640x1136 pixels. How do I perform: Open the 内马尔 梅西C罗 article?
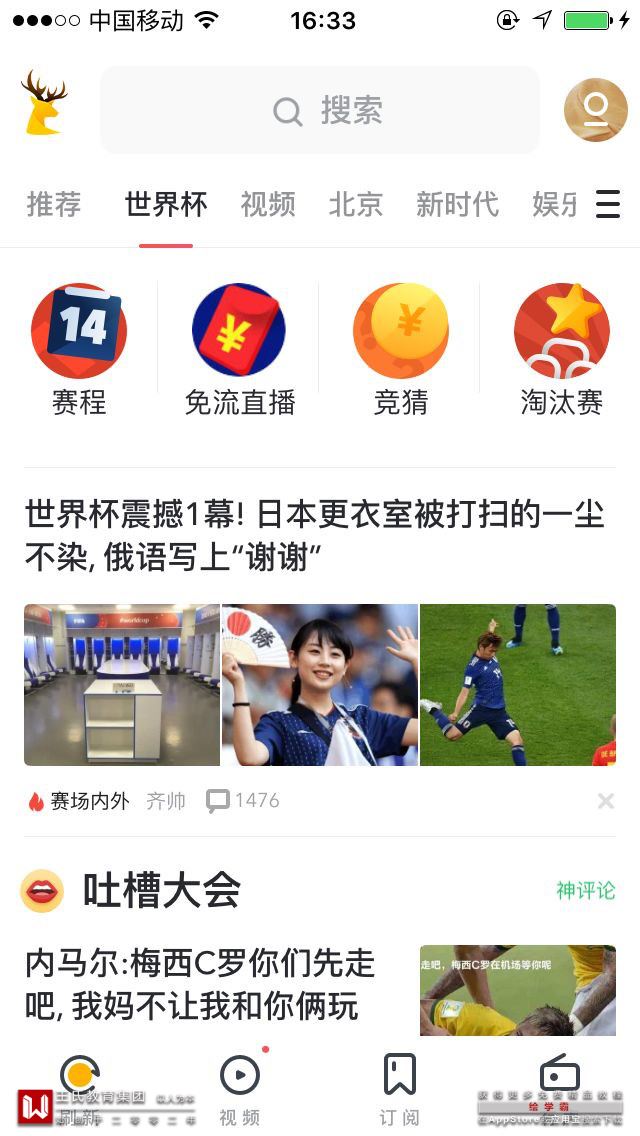click(200, 985)
